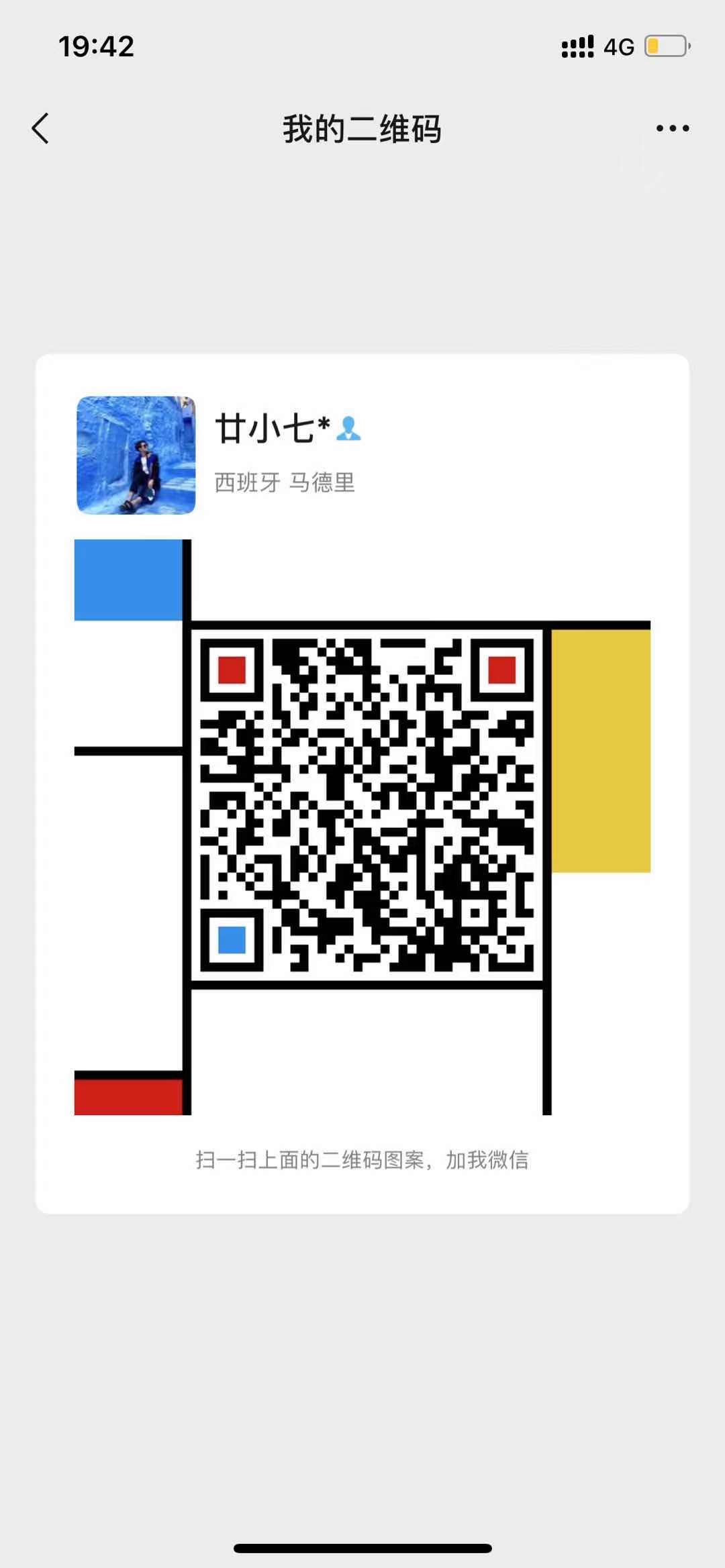This screenshot has width=725, height=1568.
Task: Tap the clock showing 19:42
Action: point(96,46)
